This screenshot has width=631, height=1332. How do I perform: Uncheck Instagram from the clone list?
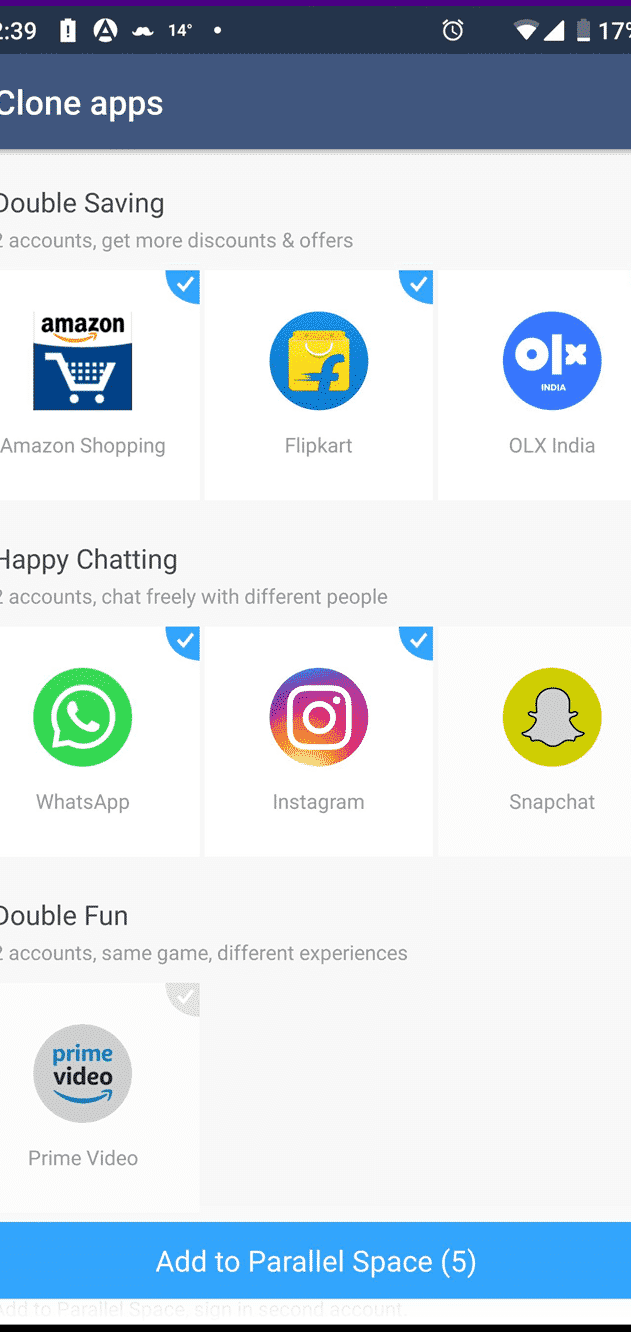click(318, 741)
